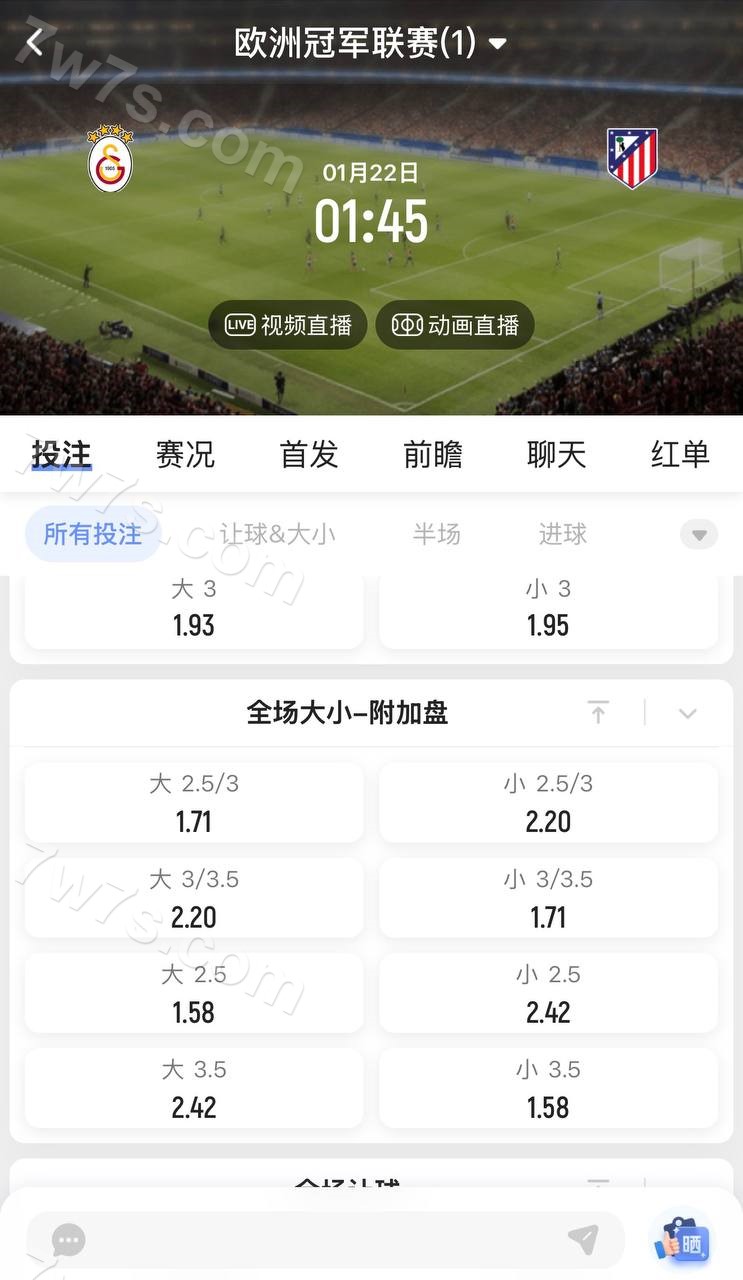The width and height of the screenshot is (743, 1280).
Task: Start 视频直播 live video stream
Action: tap(288, 325)
